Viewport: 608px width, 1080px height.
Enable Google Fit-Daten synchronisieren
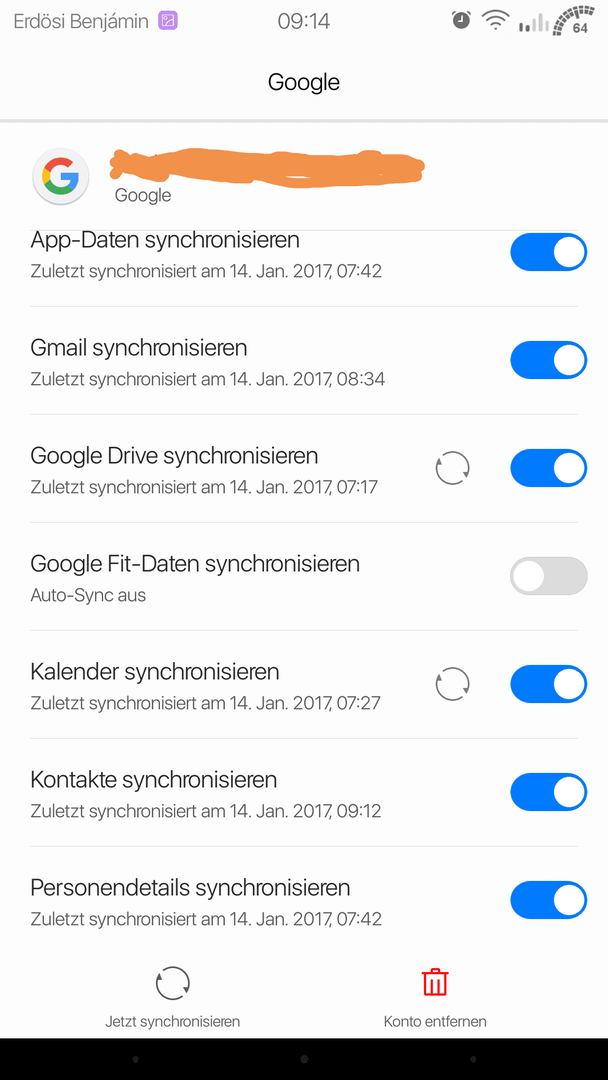(x=548, y=576)
